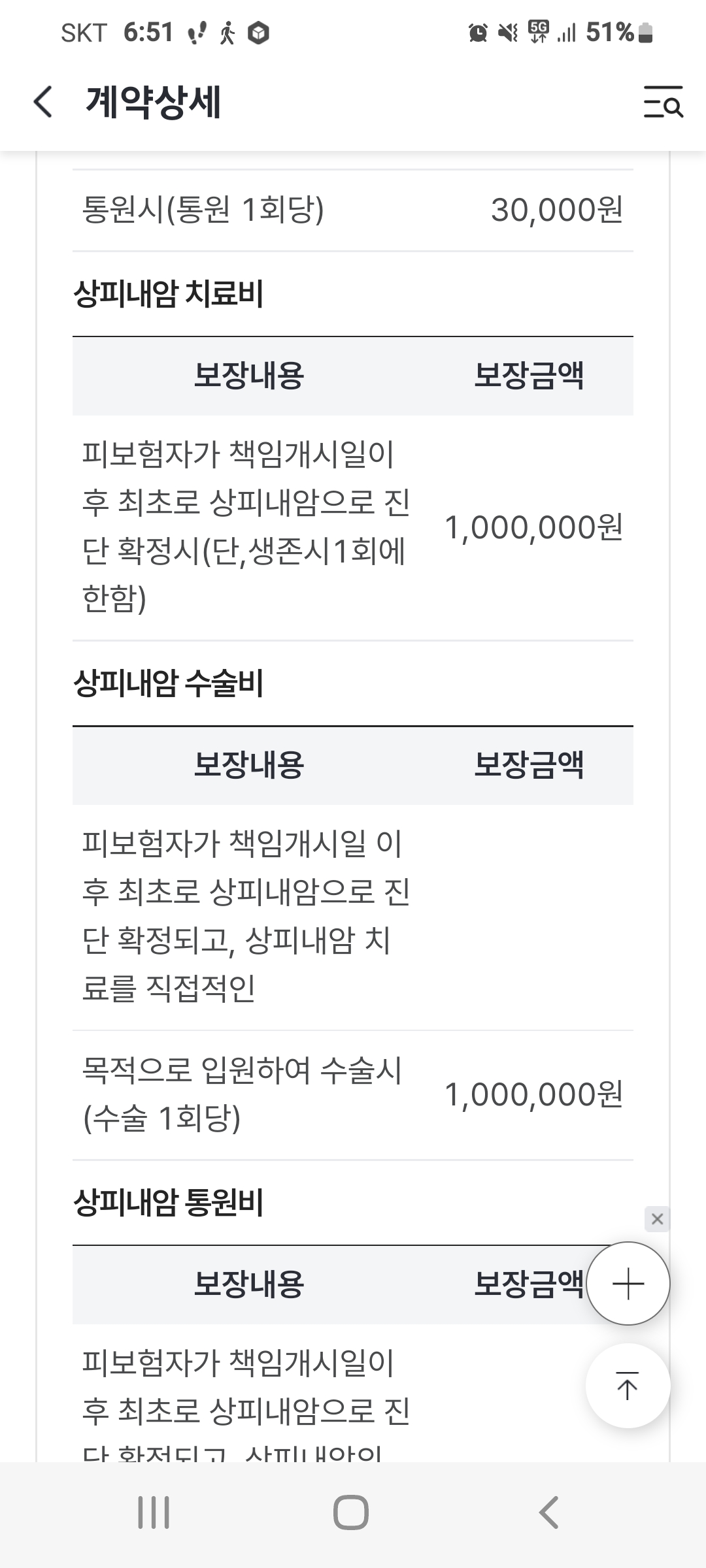This screenshot has height=1568, width=706.
Task: Go back from the 계약상세 page
Action: pos(43,103)
